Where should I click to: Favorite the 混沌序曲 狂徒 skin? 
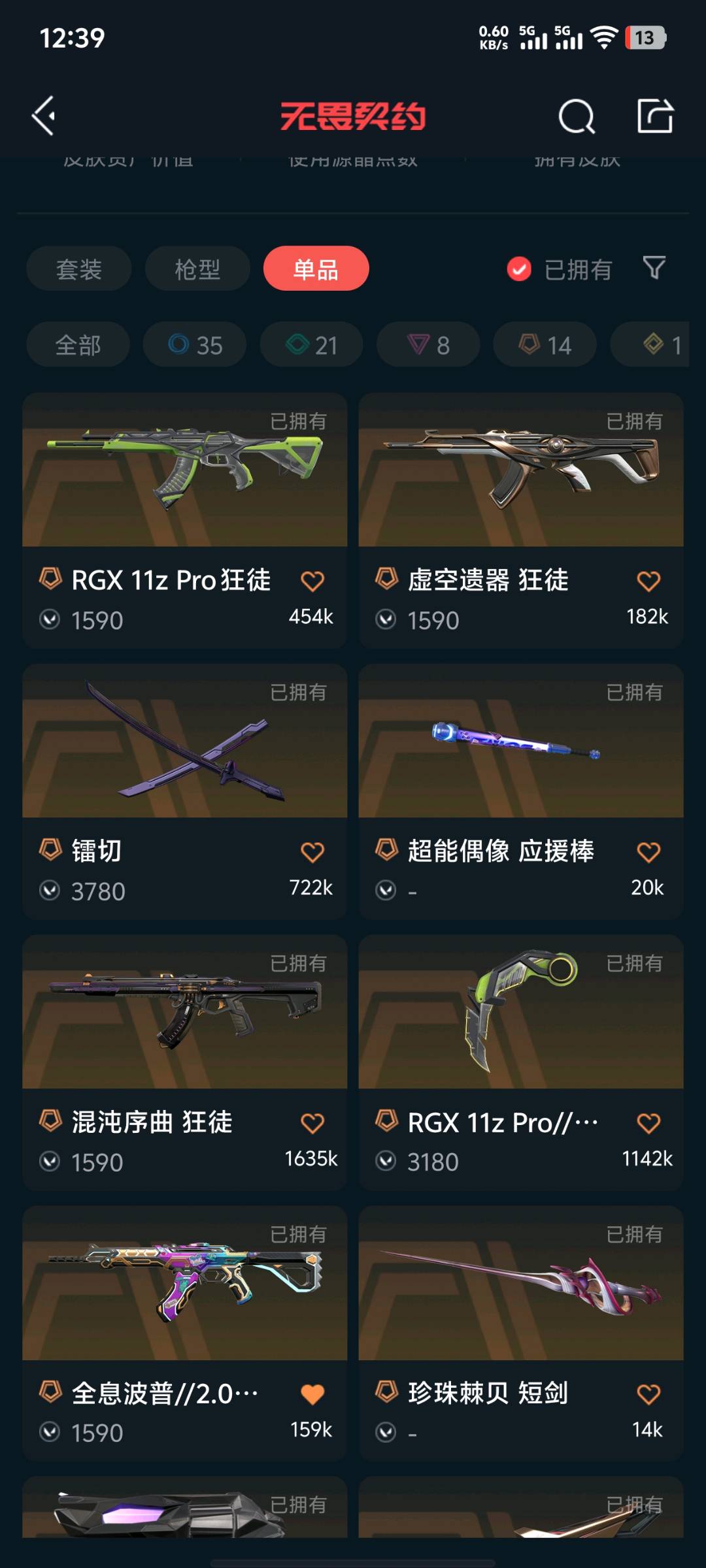pyautogui.click(x=312, y=1123)
